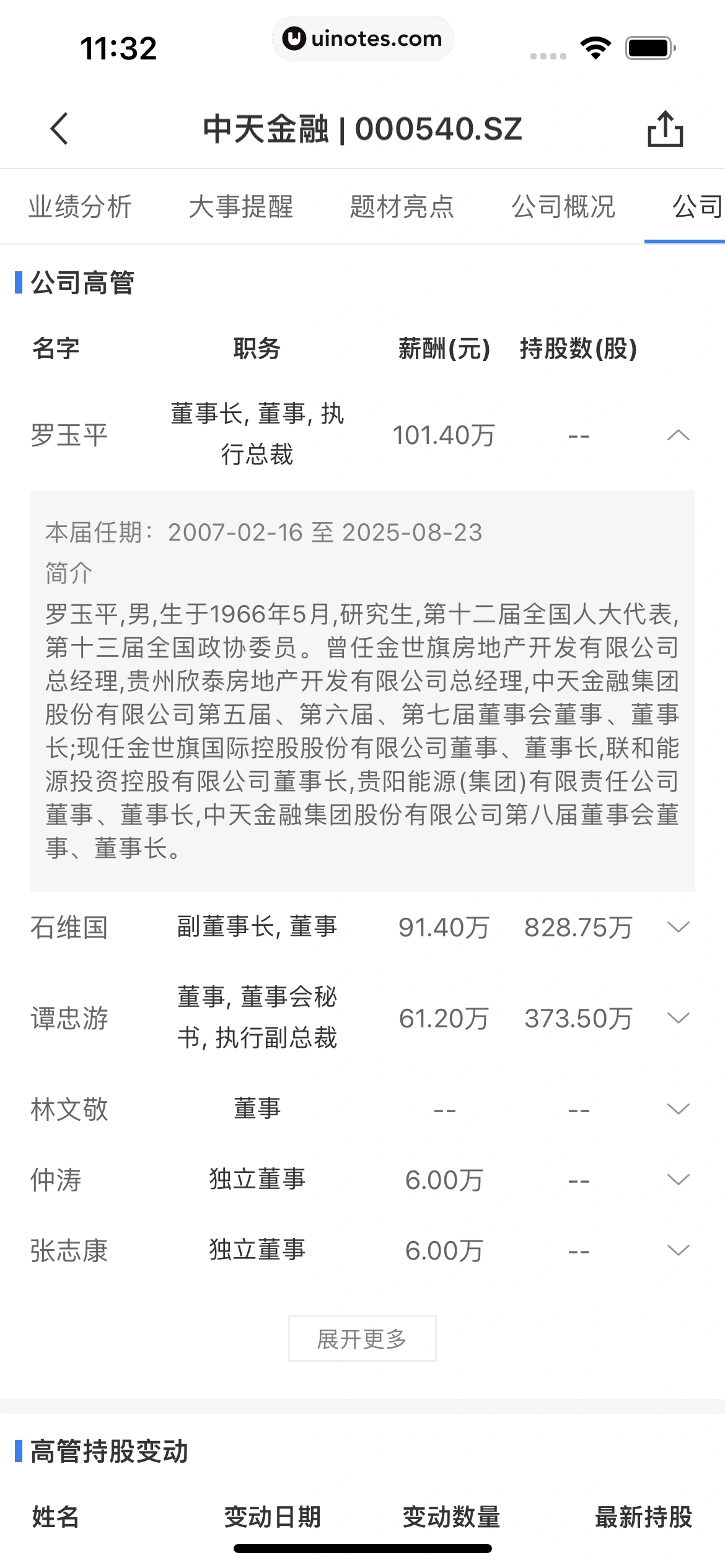Select the 题材亮点 tab link
Viewport: 725px width, 1568px height.
tap(402, 207)
